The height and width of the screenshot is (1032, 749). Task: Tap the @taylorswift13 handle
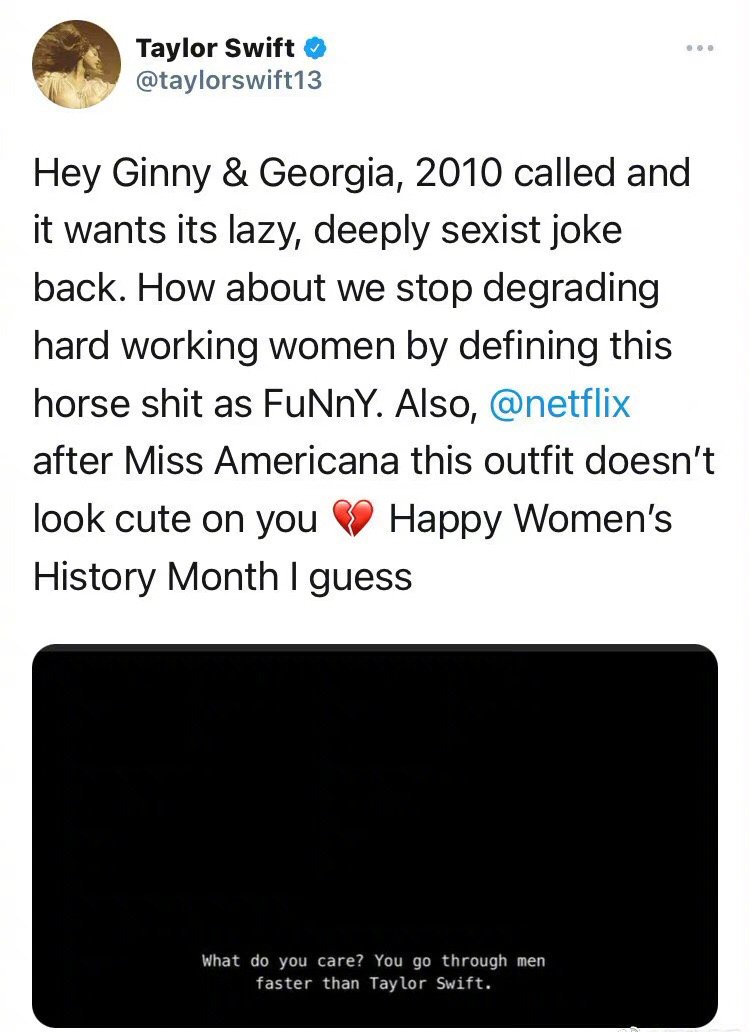[228, 80]
